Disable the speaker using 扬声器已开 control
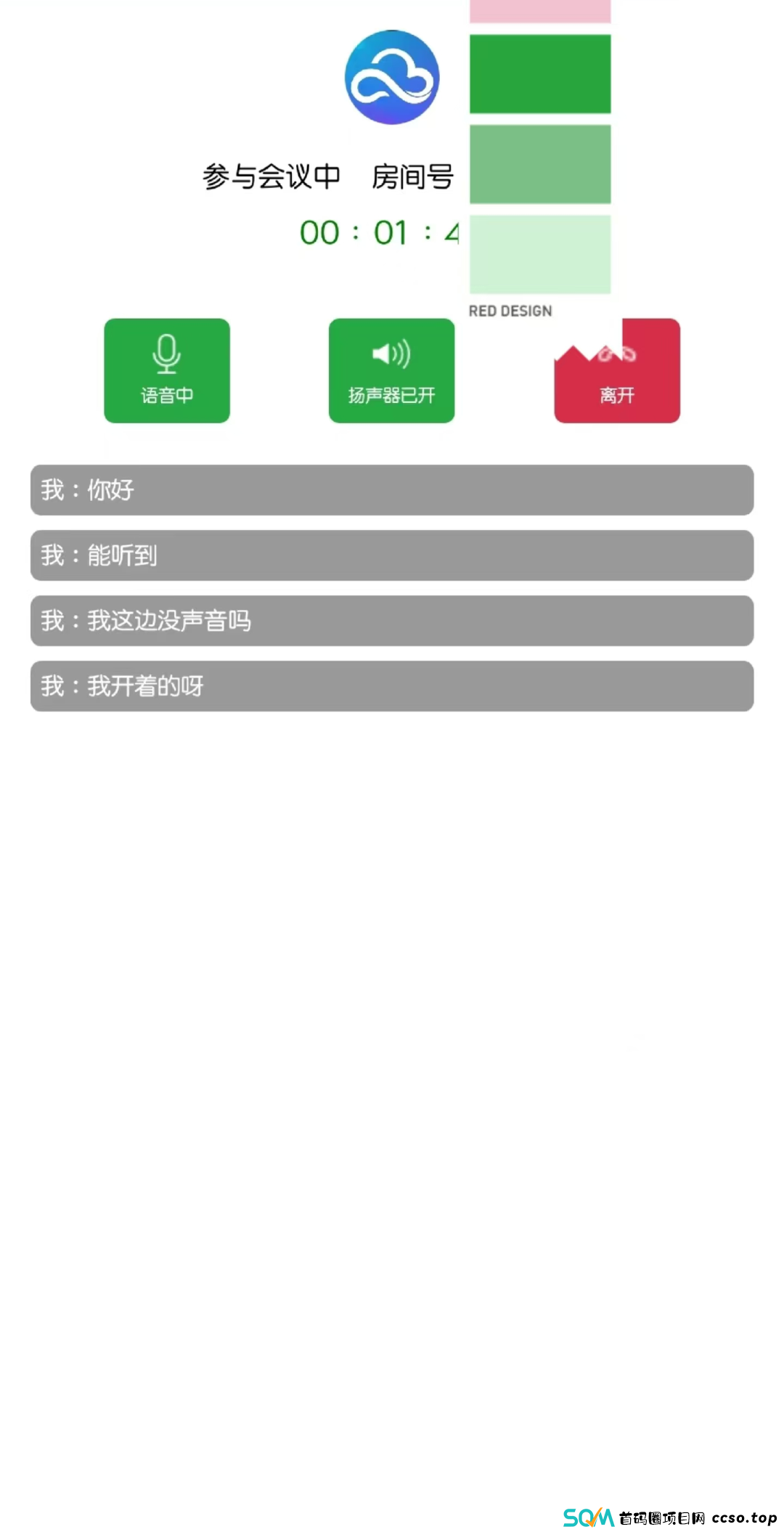Image resolution: width=784 pixels, height=1532 pixels. click(391, 370)
